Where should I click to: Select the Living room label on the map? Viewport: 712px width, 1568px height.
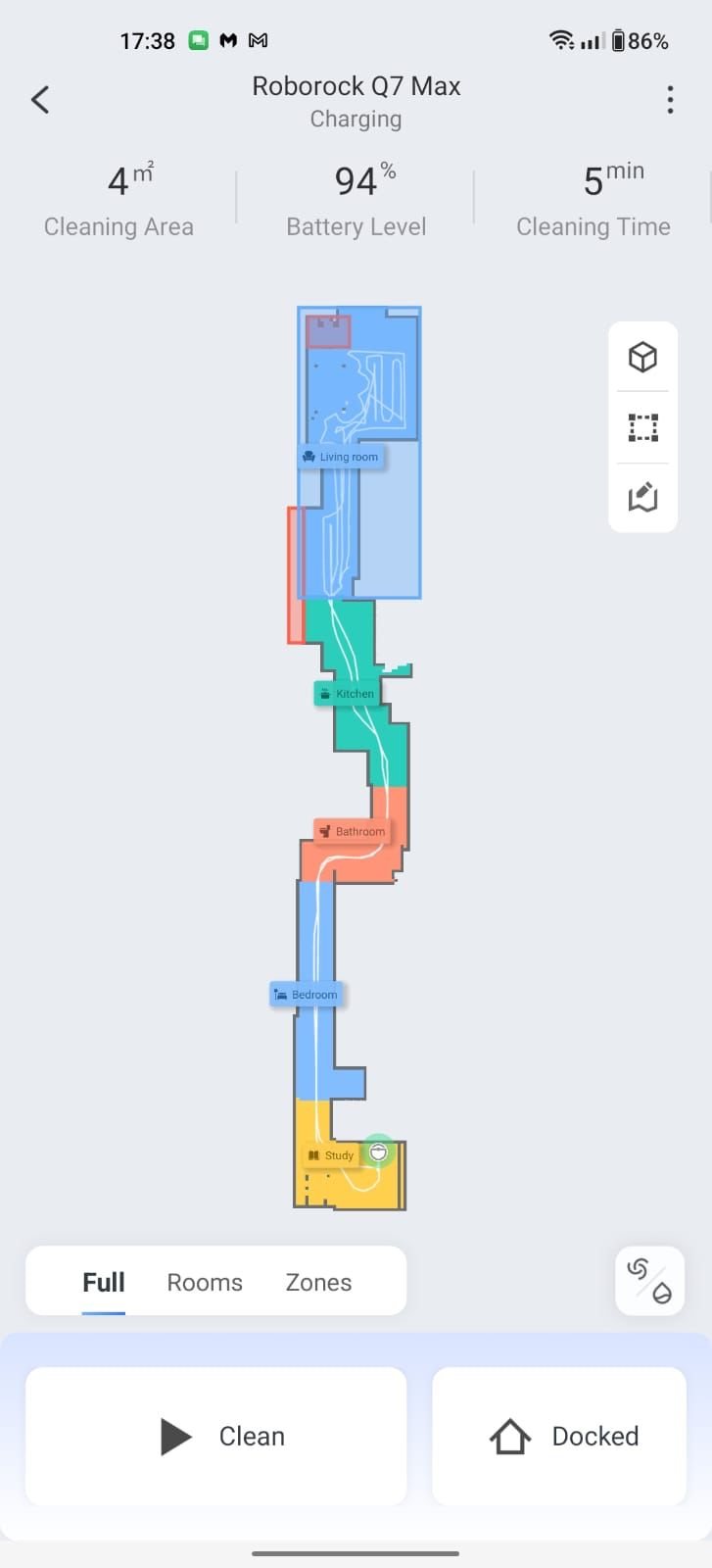coord(341,457)
